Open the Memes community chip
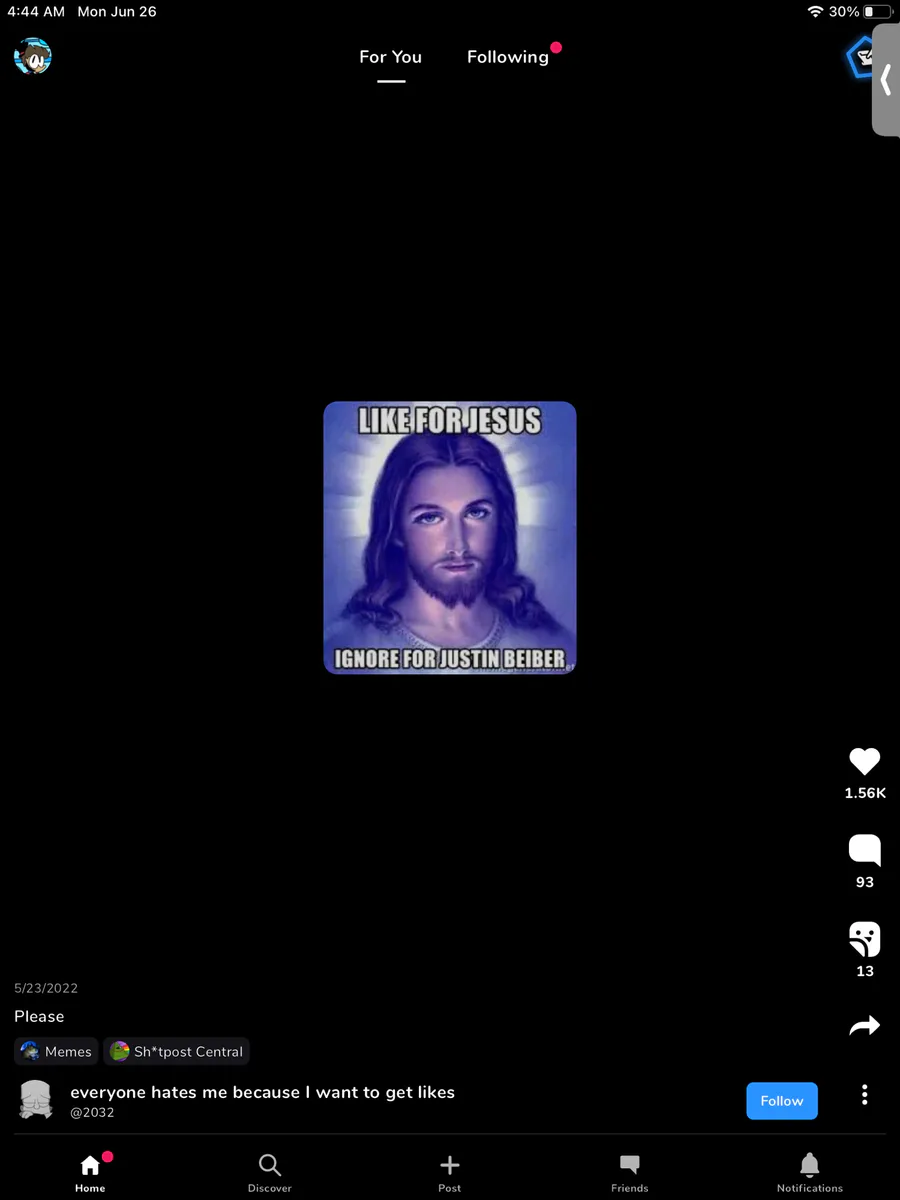Screen dimensions: 900x1200 [57, 1051]
